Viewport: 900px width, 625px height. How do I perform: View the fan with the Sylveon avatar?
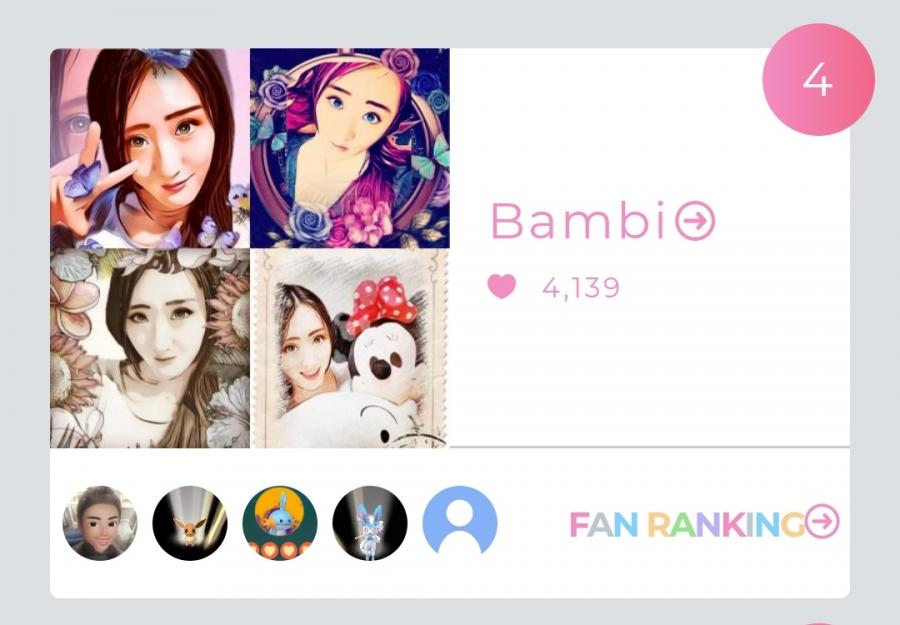[x=370, y=523]
